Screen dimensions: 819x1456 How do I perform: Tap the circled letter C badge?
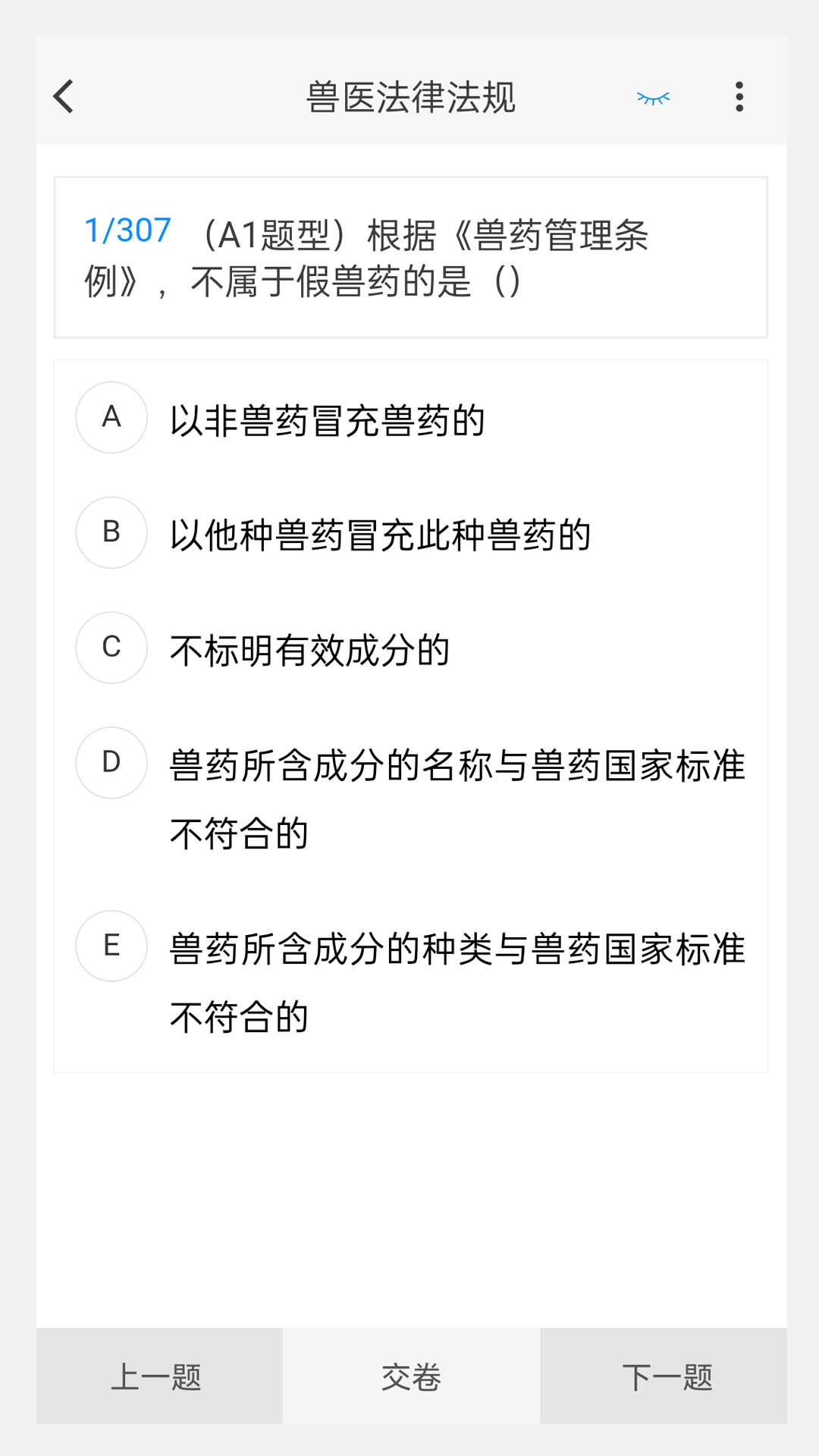click(111, 648)
